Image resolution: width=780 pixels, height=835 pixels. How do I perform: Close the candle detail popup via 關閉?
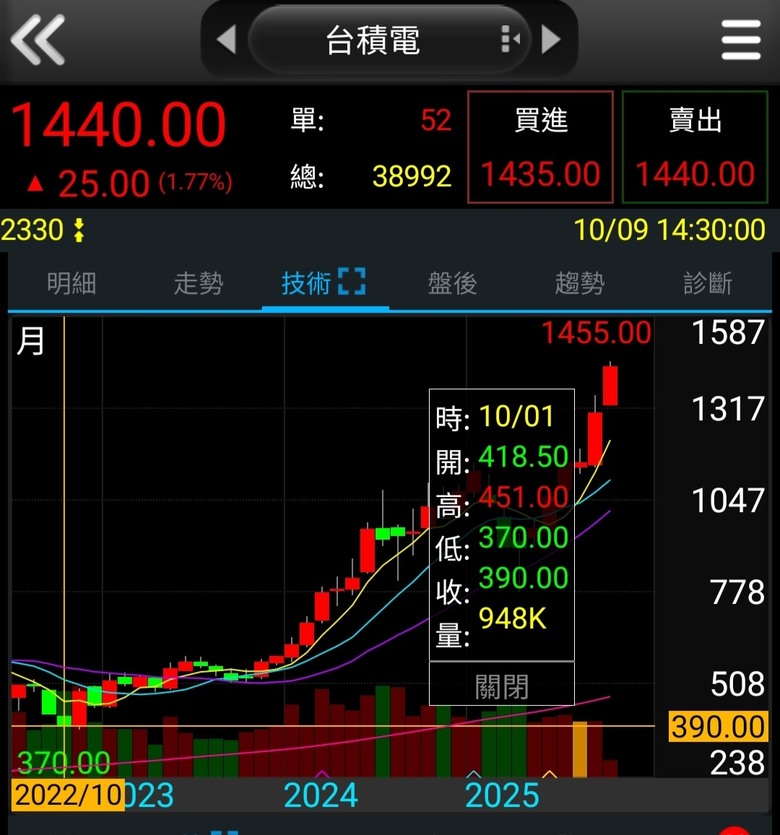[502, 686]
